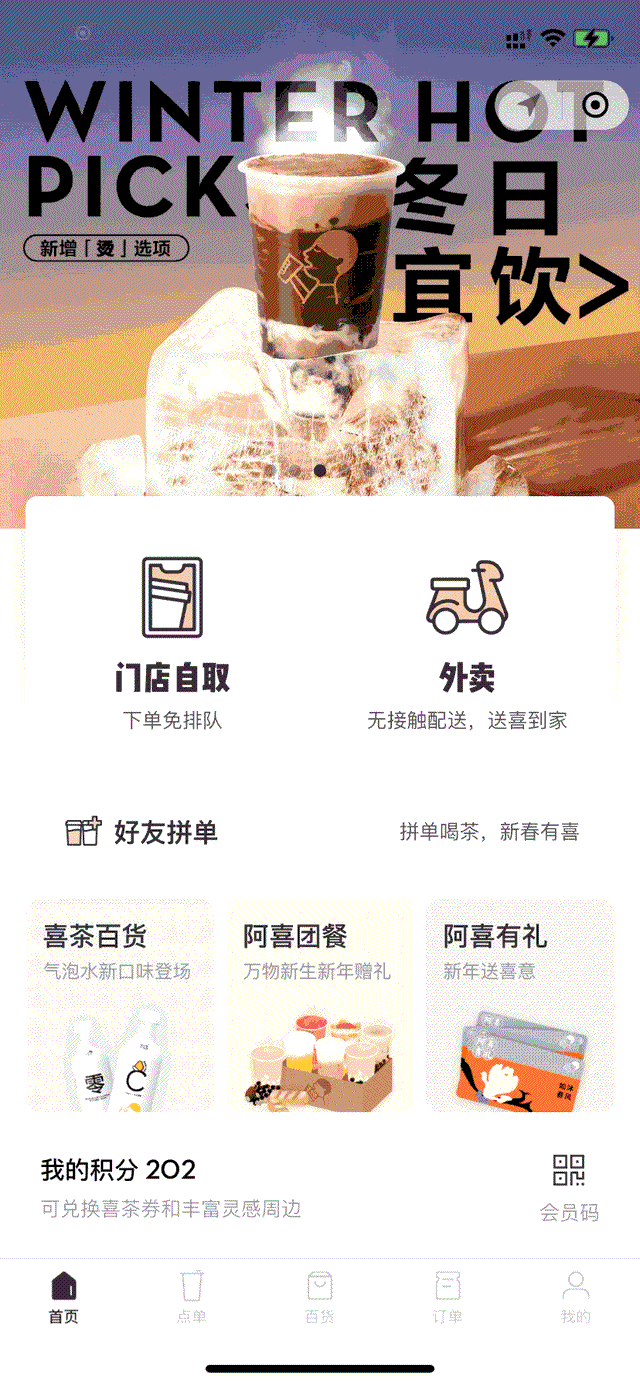Choose 外卖 delivery ordering
This screenshot has height=1385, width=640.
click(x=466, y=642)
